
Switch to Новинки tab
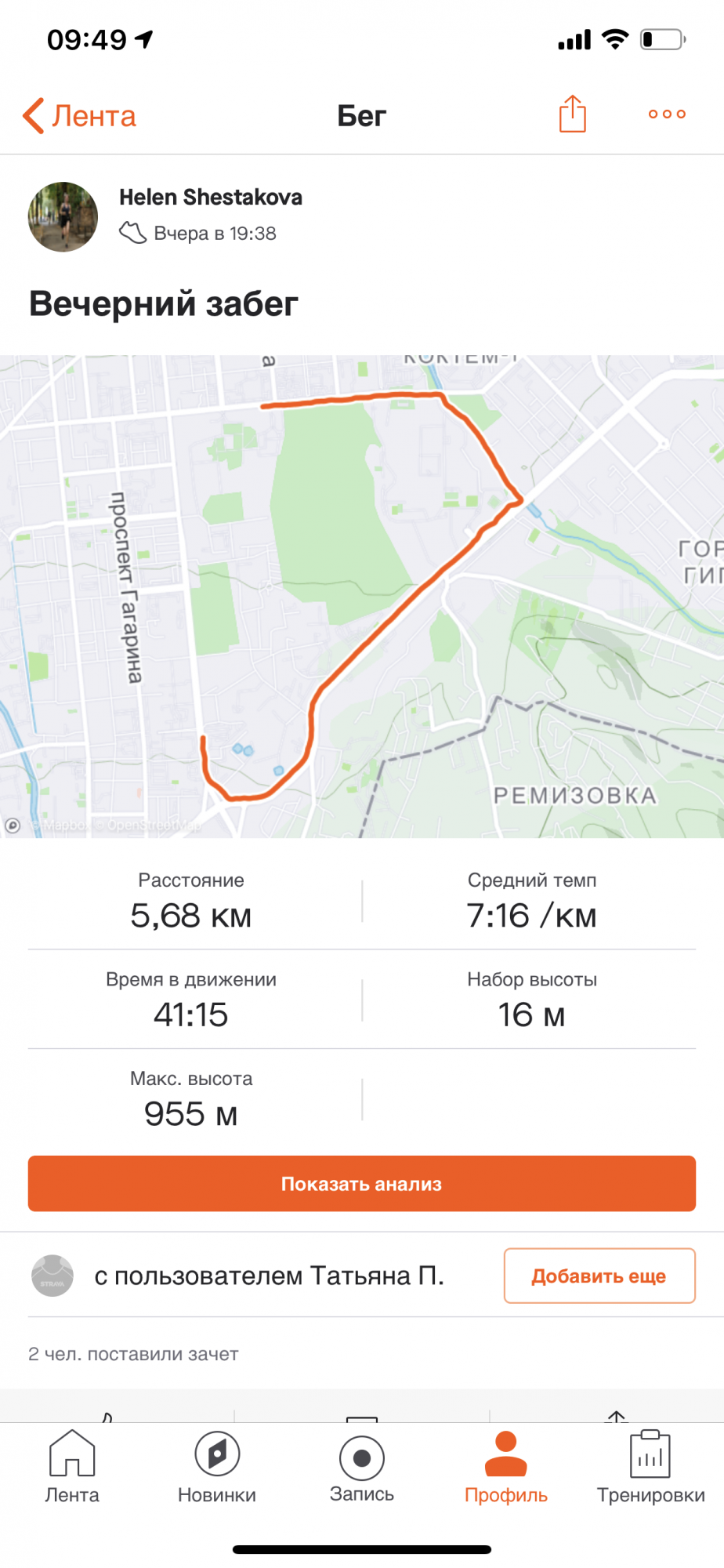click(217, 1466)
